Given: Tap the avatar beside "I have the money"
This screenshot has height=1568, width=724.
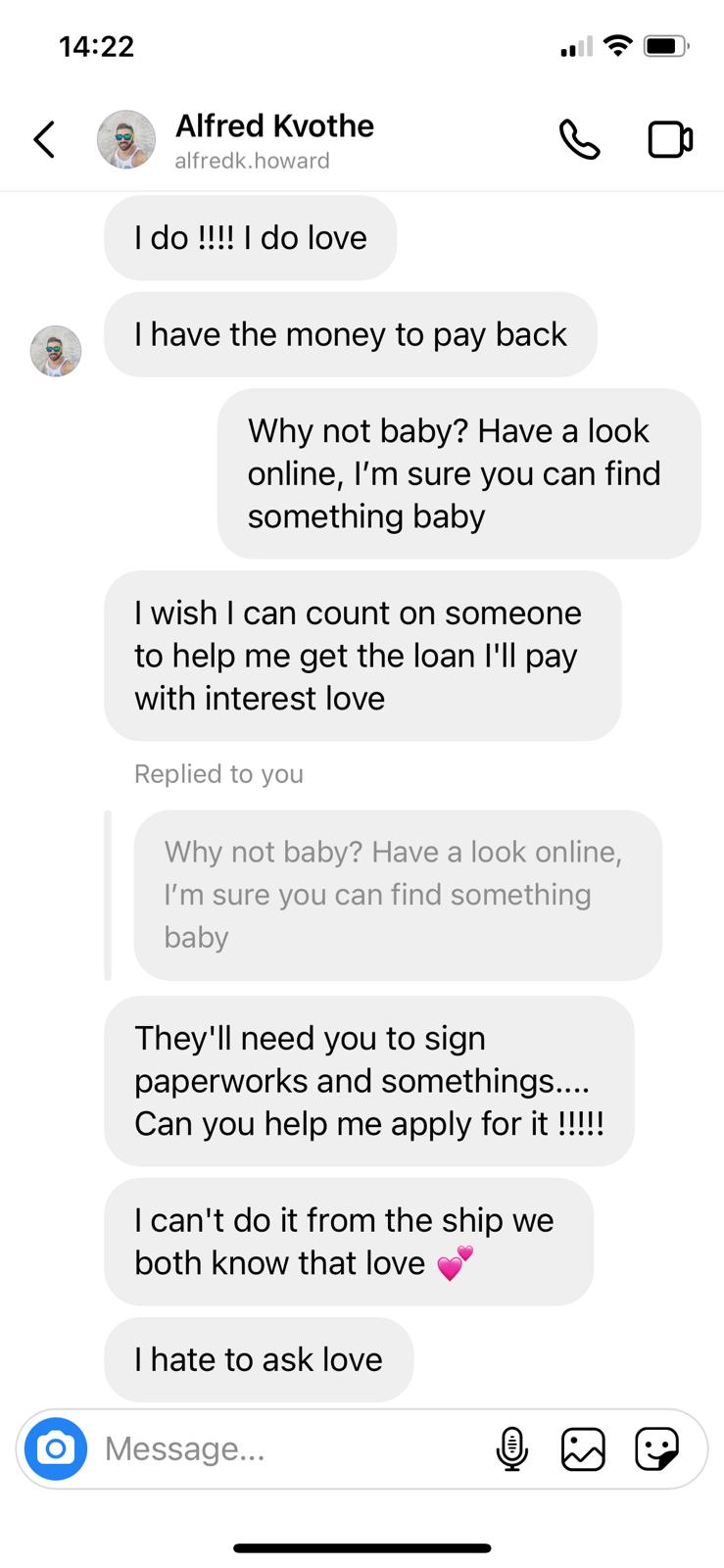Looking at the screenshot, I should click(56, 351).
